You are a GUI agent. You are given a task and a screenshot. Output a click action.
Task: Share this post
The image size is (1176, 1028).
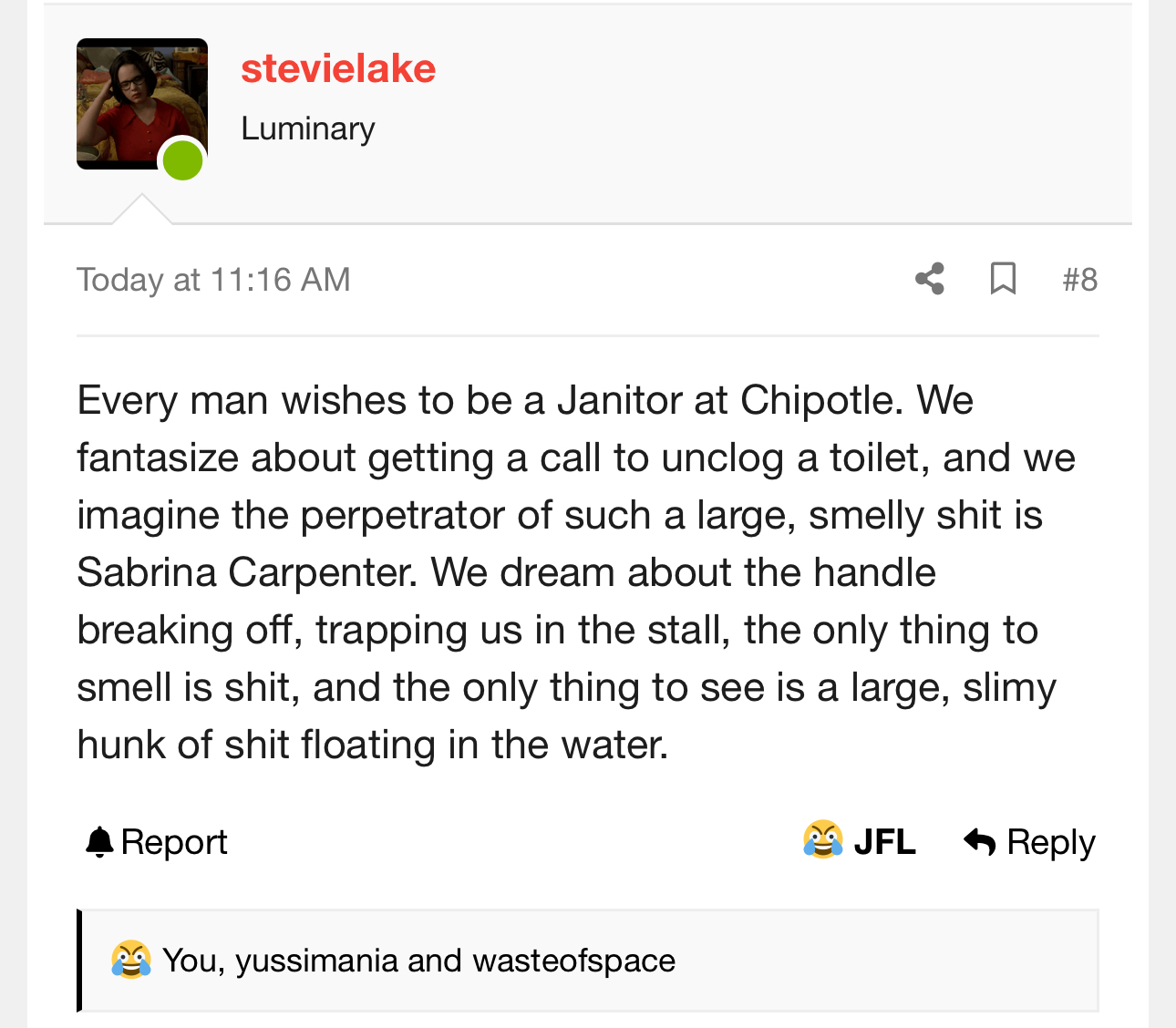930,279
